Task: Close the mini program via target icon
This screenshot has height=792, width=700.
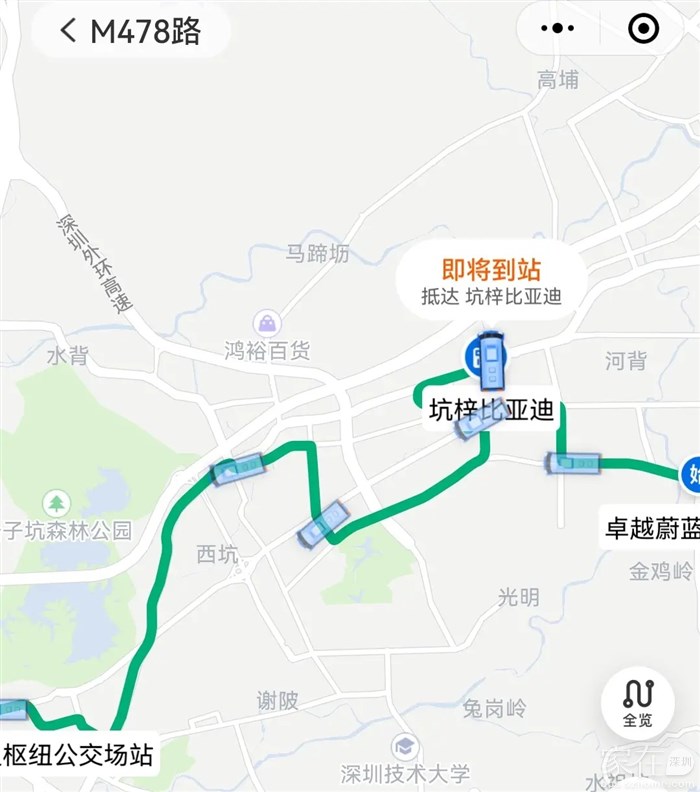Action: coord(643,29)
